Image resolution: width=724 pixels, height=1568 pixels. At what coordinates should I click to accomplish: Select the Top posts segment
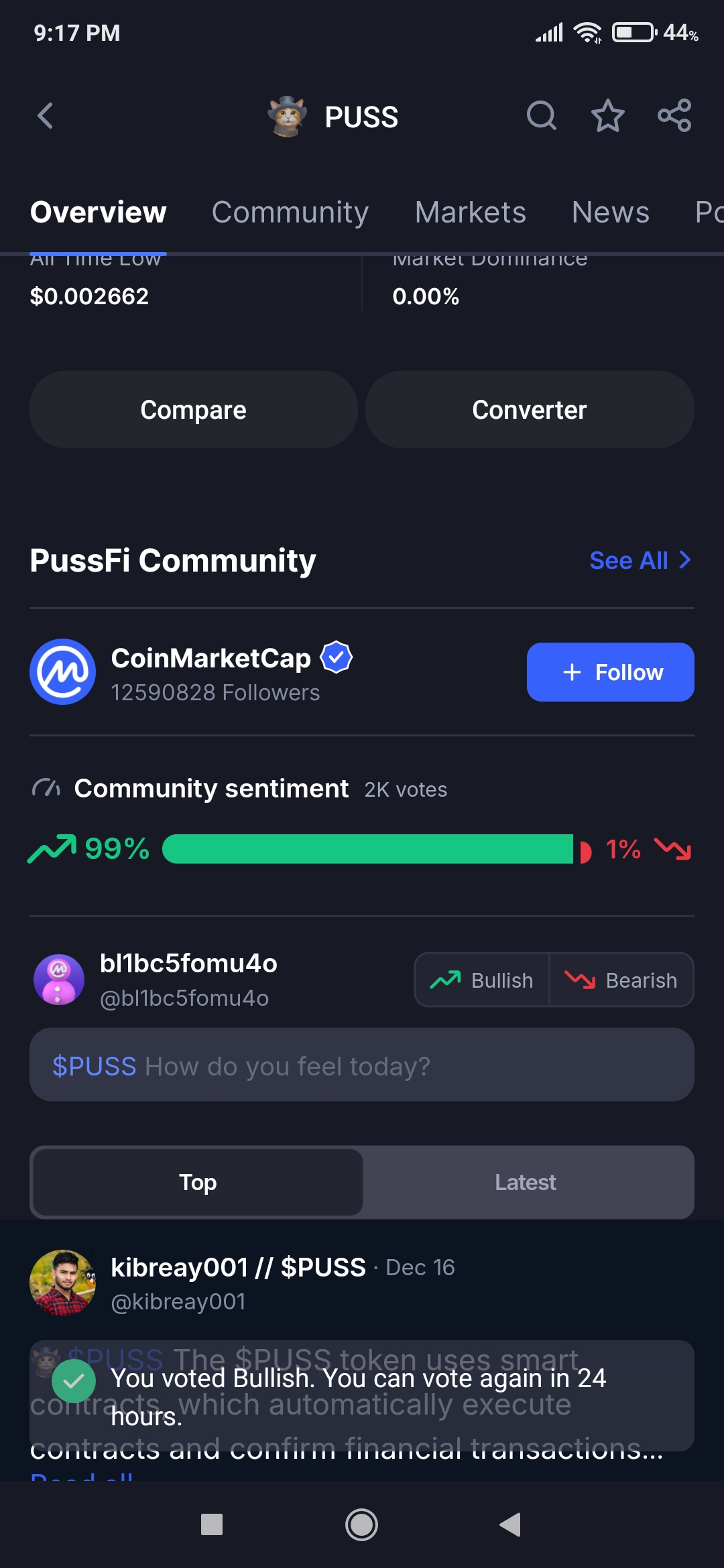pos(198,1182)
